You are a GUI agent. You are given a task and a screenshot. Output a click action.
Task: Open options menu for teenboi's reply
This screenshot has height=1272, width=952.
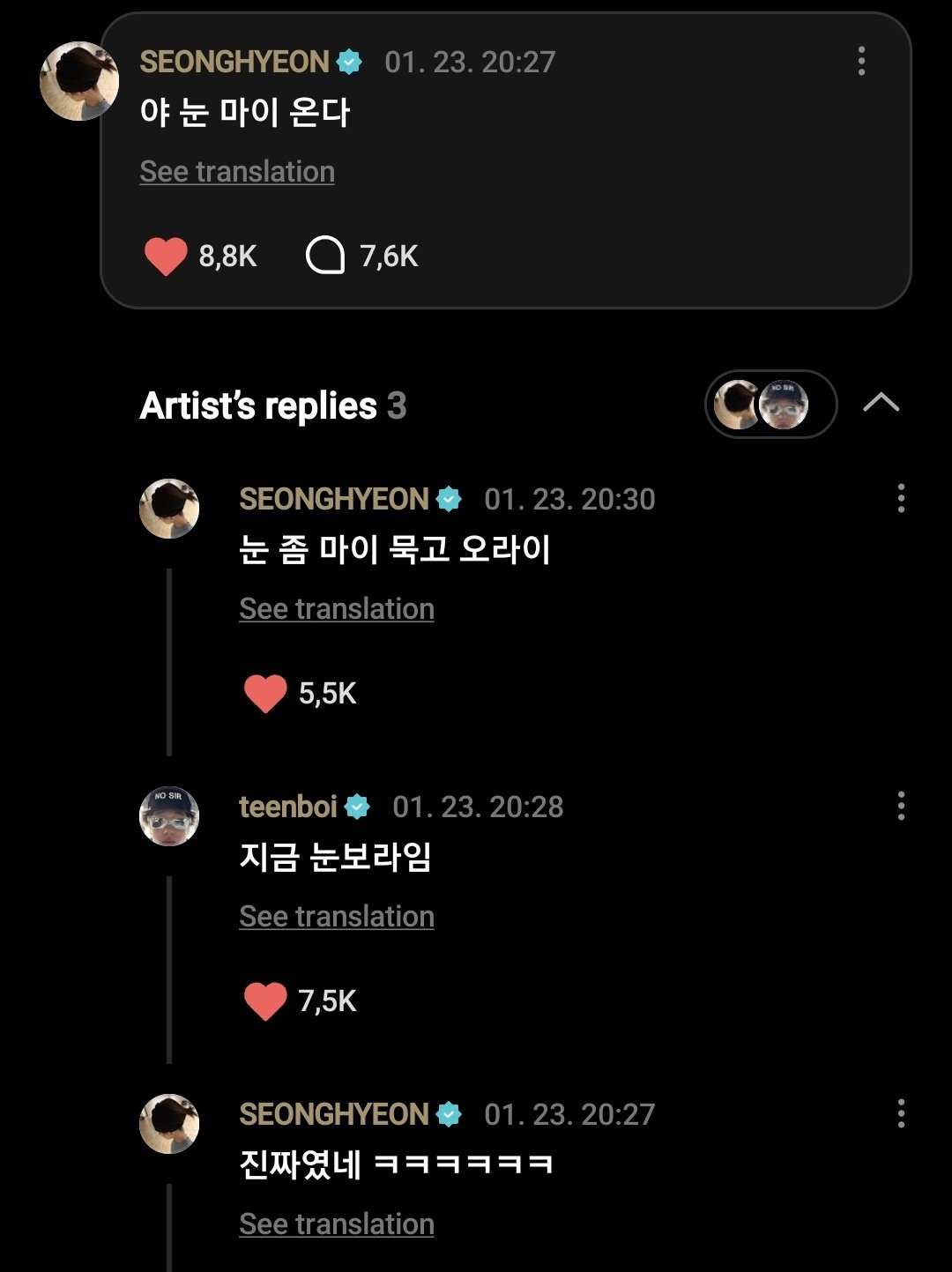click(x=900, y=806)
